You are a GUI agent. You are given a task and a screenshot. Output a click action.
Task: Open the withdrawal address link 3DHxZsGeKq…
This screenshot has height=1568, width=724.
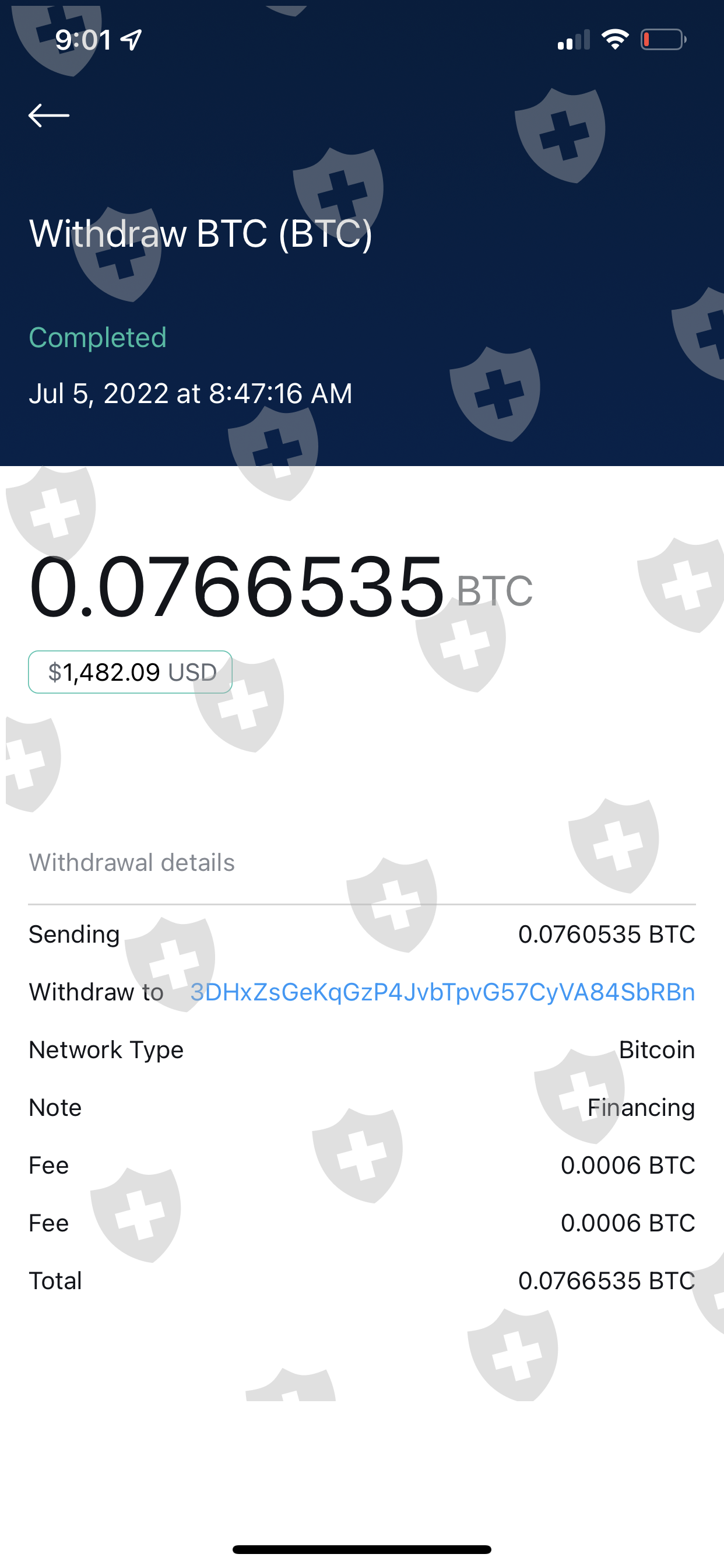[442, 992]
